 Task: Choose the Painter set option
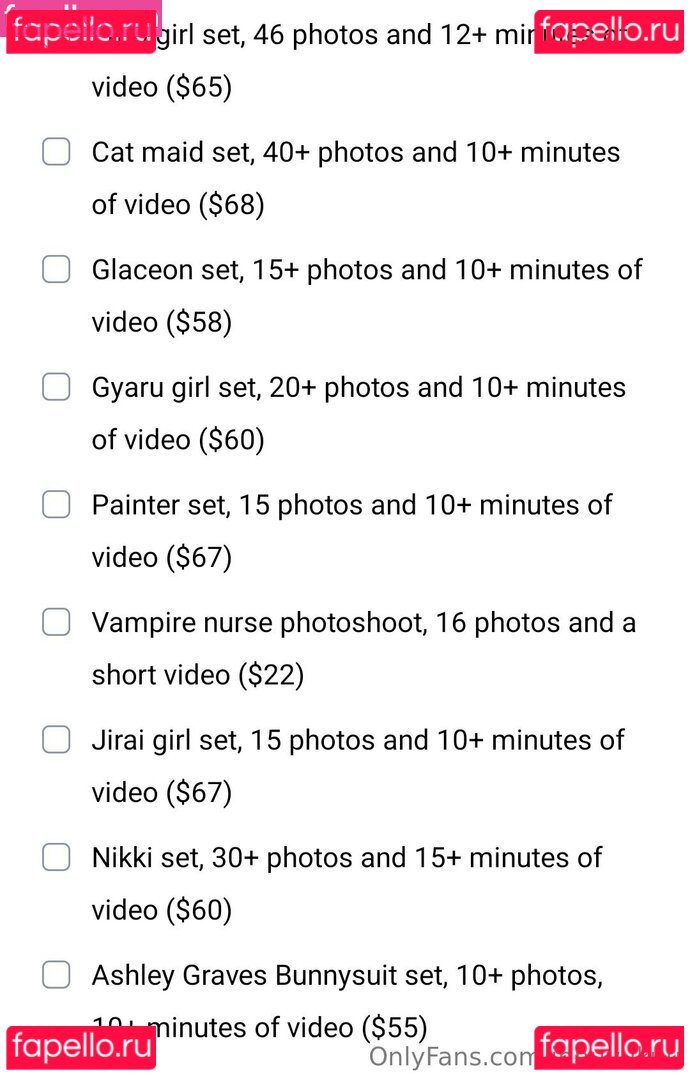(x=56, y=504)
